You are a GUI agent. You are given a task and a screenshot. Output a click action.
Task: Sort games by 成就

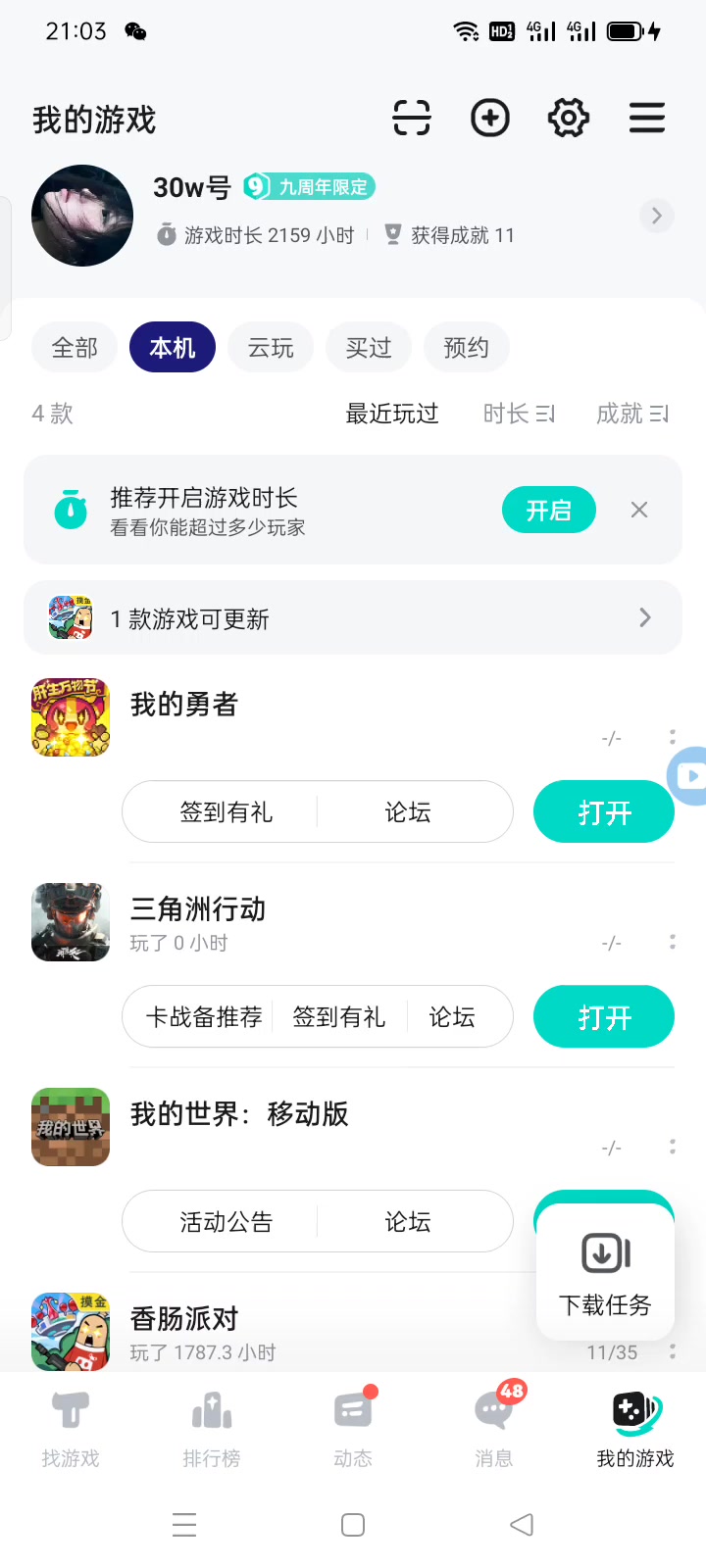tap(632, 414)
